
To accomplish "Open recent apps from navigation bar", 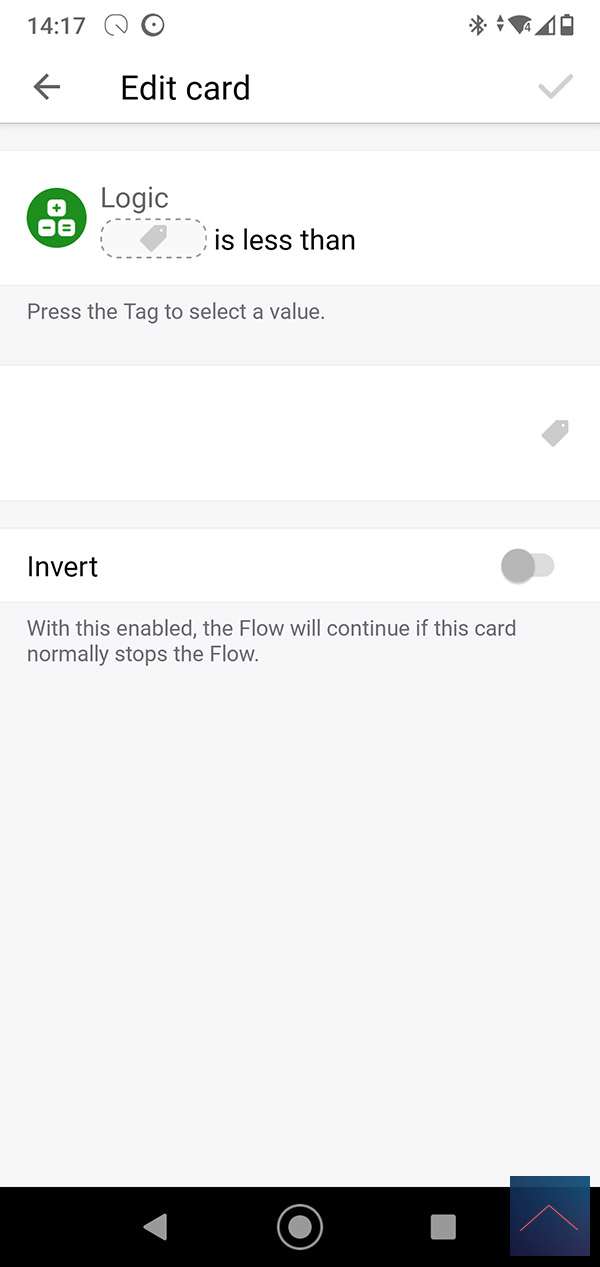I will click(x=442, y=1226).
